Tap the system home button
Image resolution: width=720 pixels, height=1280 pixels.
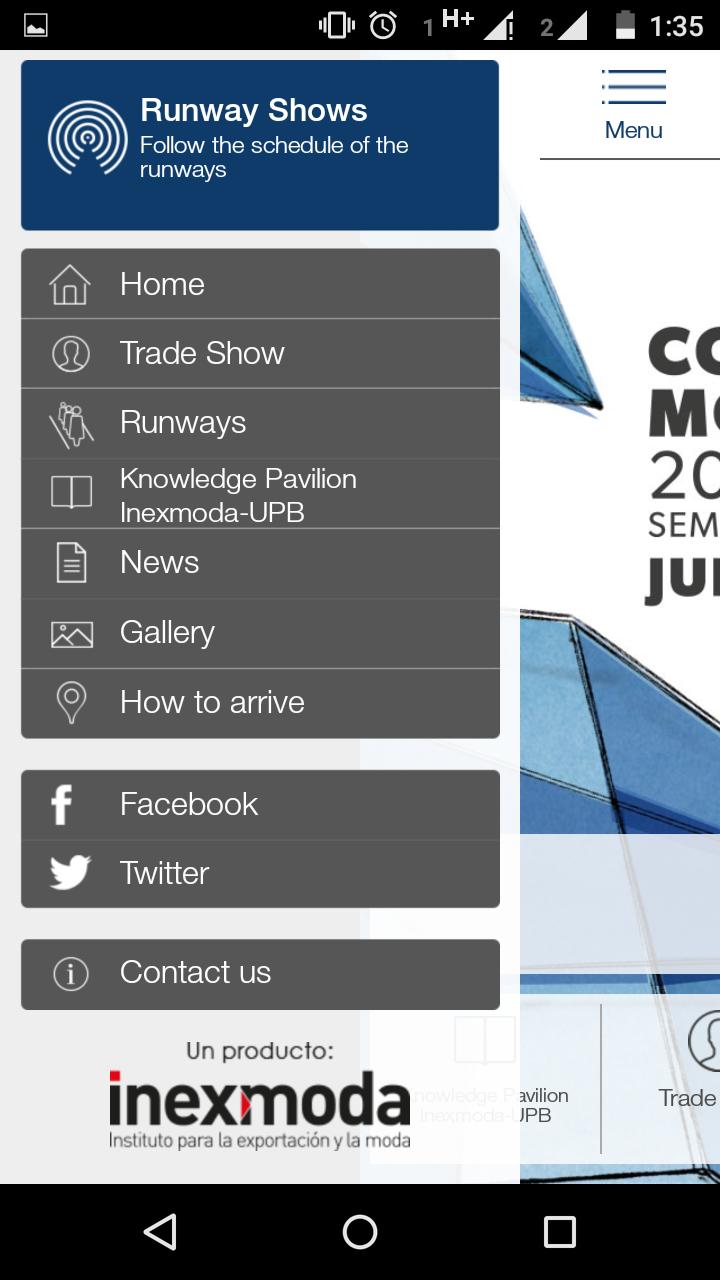click(x=360, y=1231)
